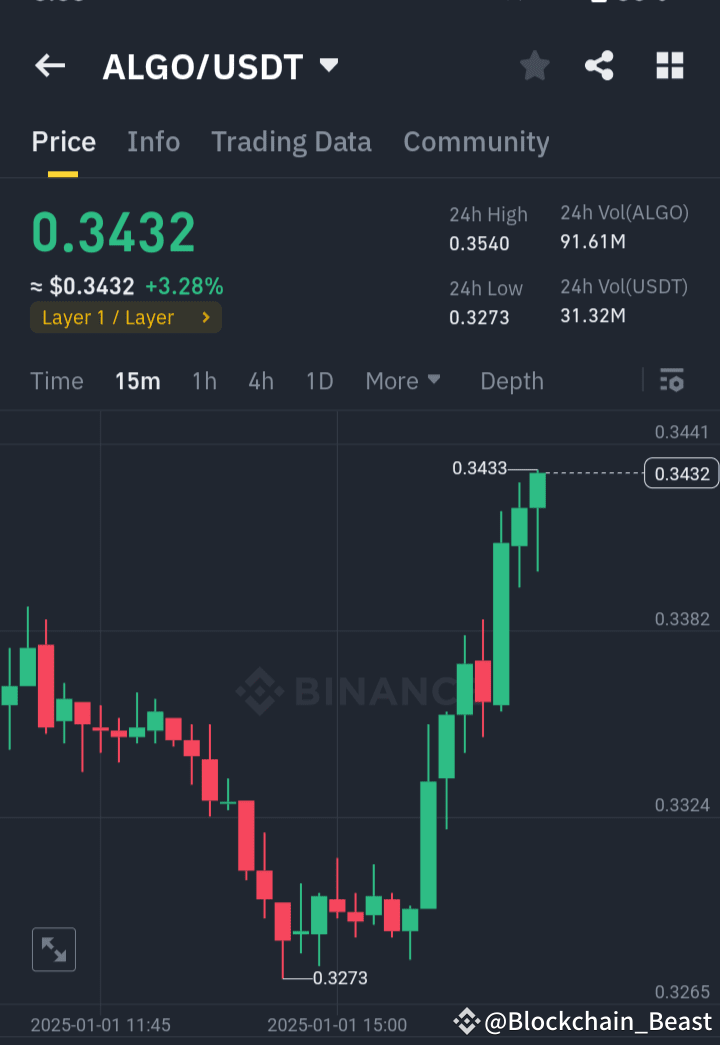Select the 1h timeframe
The image size is (720, 1045).
(204, 381)
